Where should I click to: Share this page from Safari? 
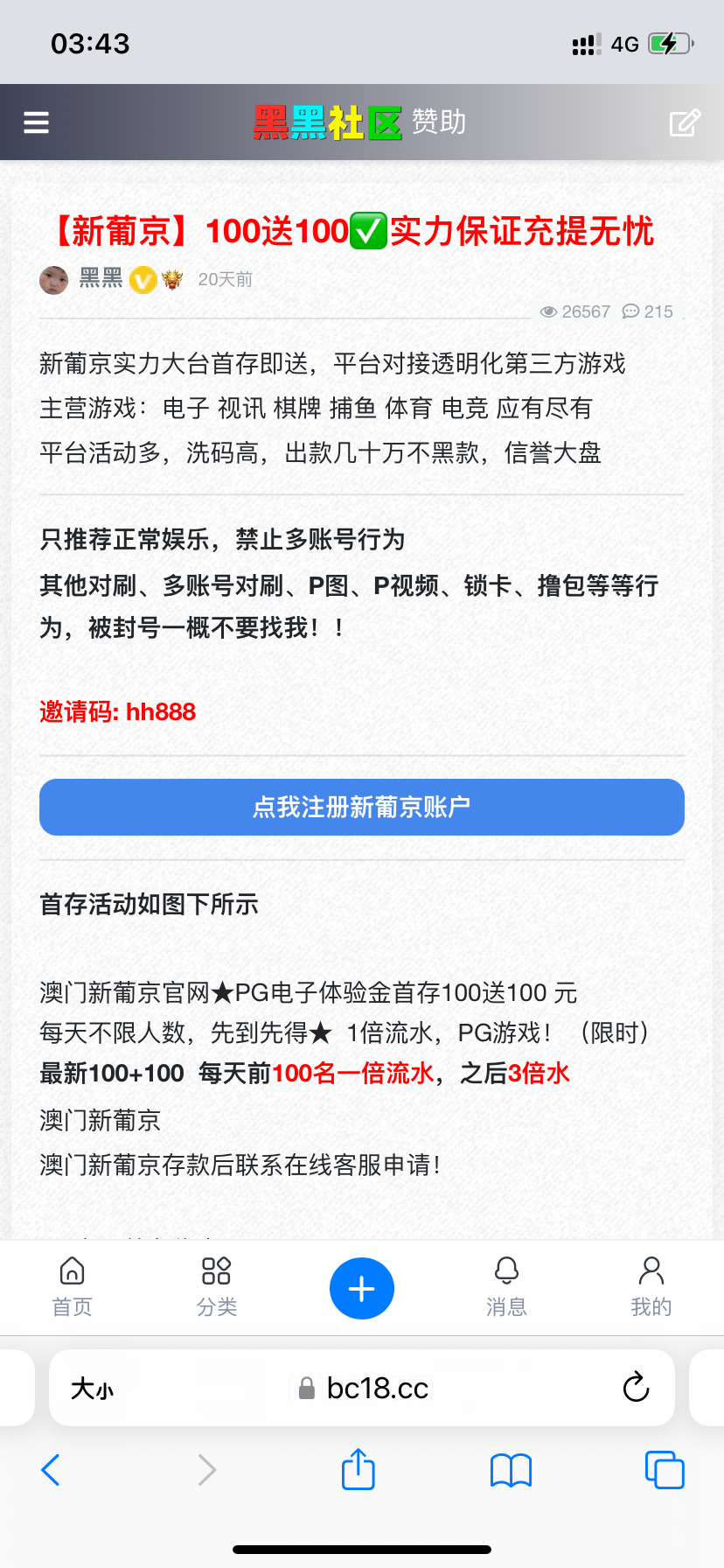tap(358, 1469)
